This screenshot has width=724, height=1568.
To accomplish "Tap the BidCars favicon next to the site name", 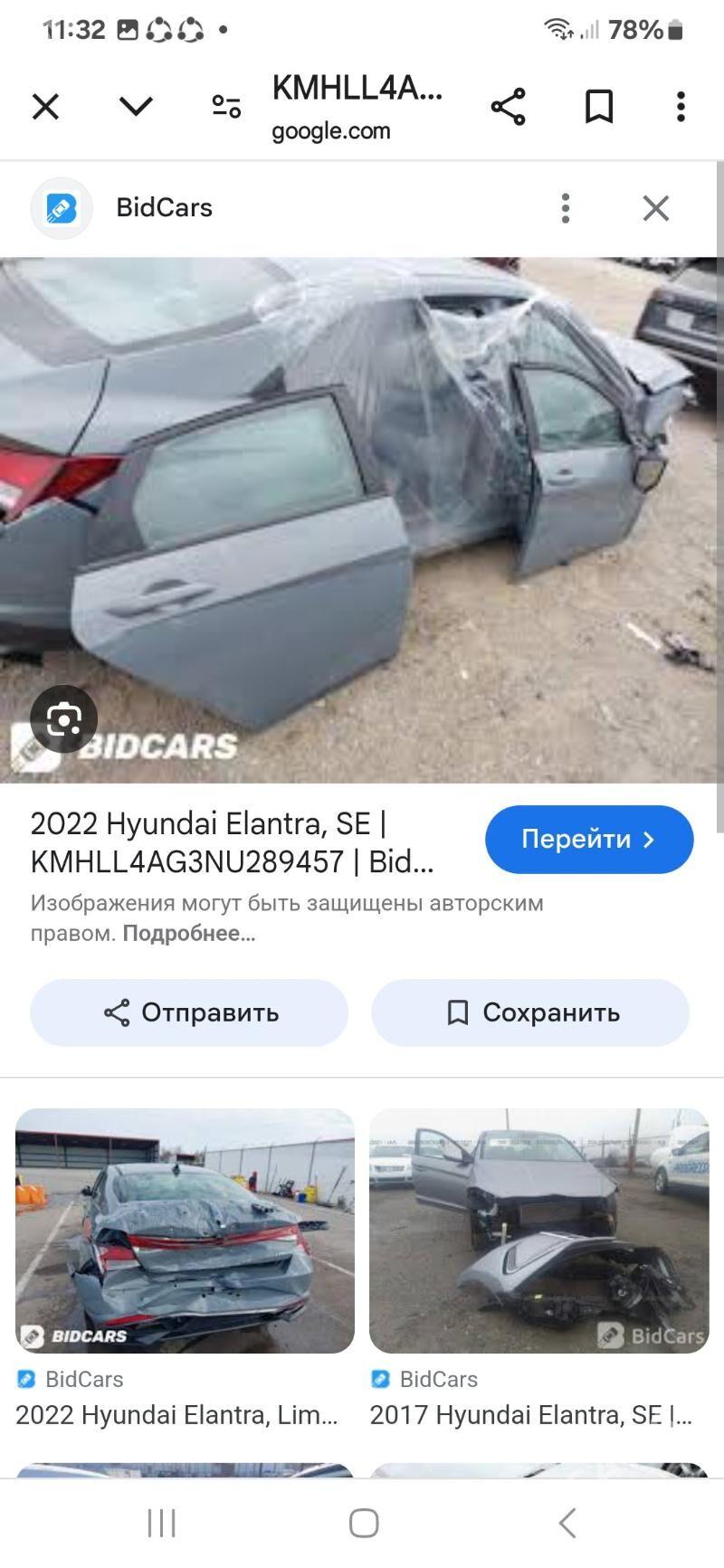I will point(61,207).
